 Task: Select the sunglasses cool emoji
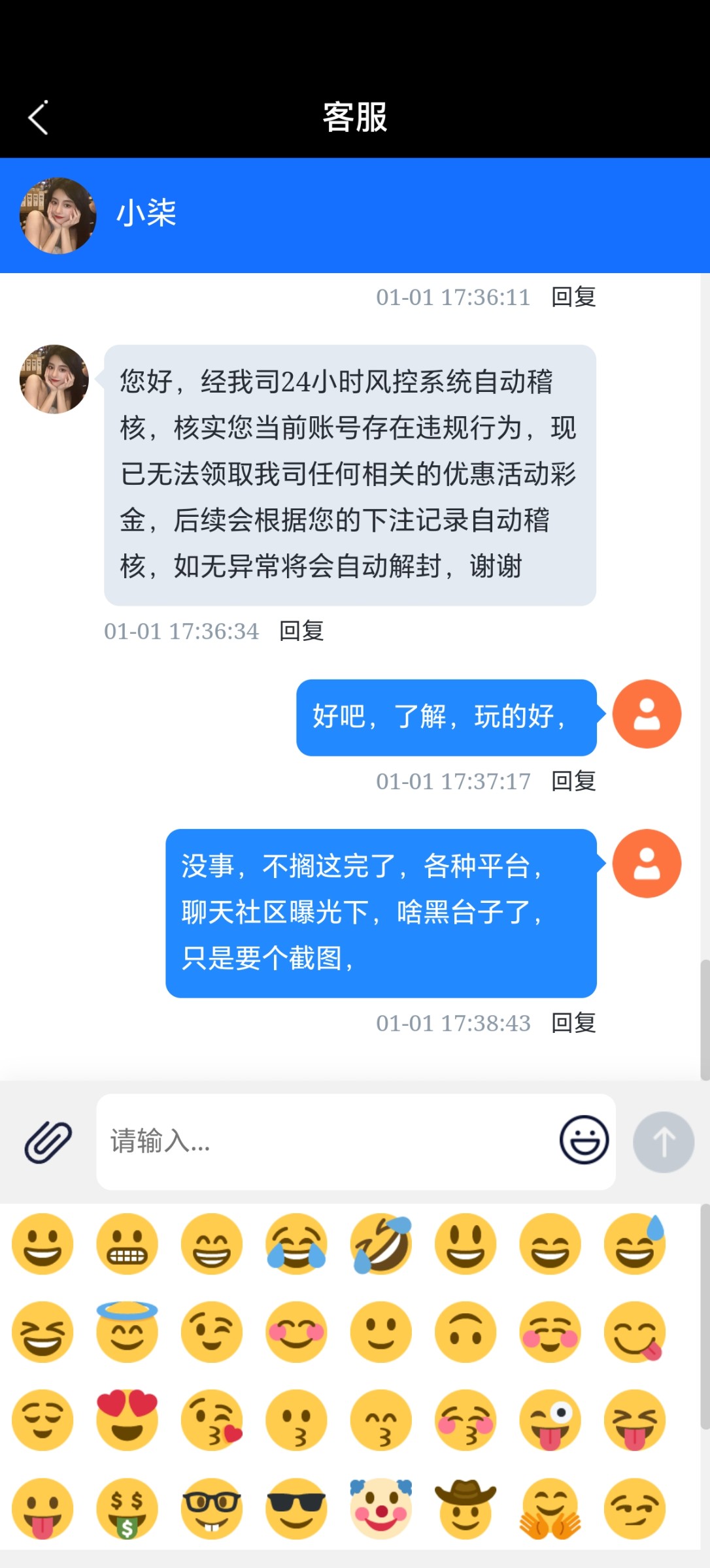[x=296, y=1508]
